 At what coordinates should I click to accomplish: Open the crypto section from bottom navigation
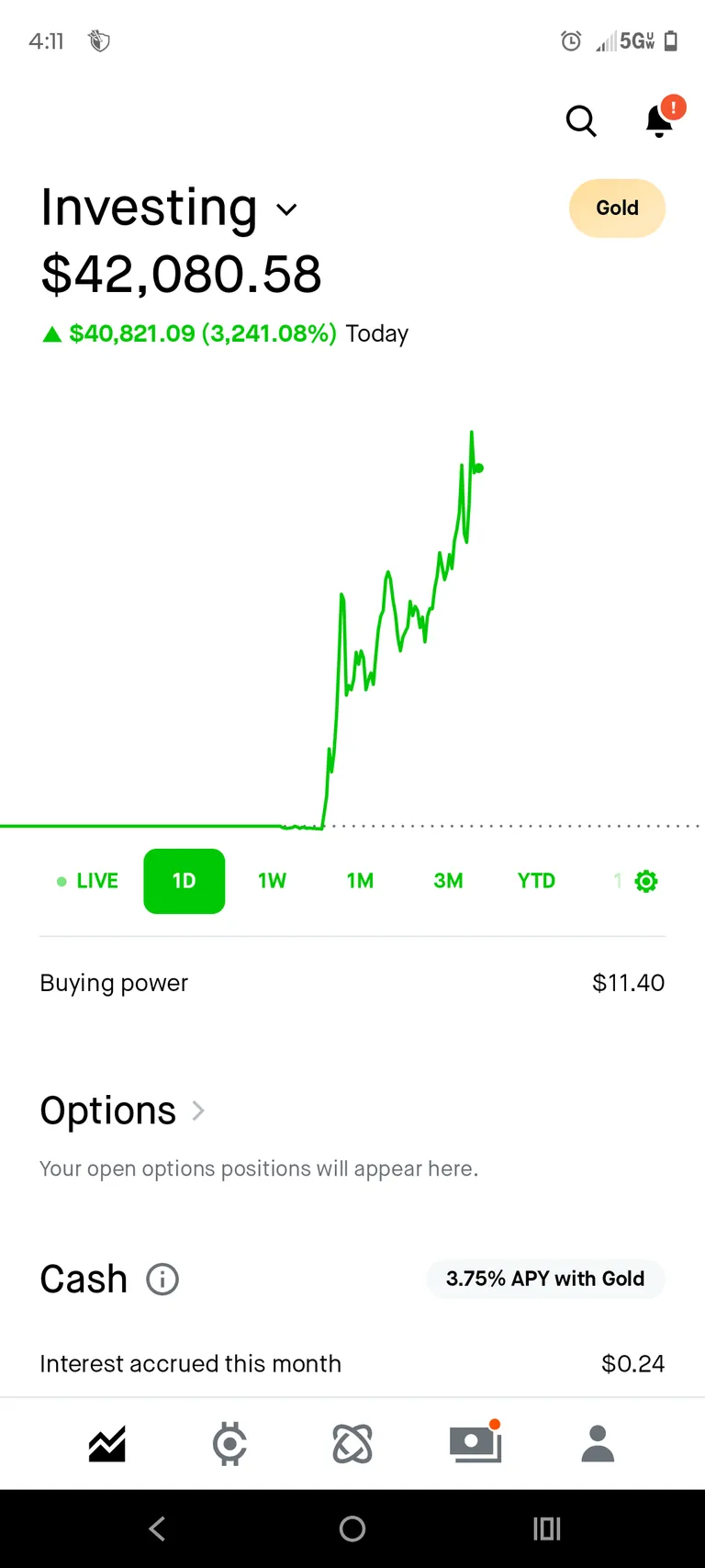[229, 1442]
